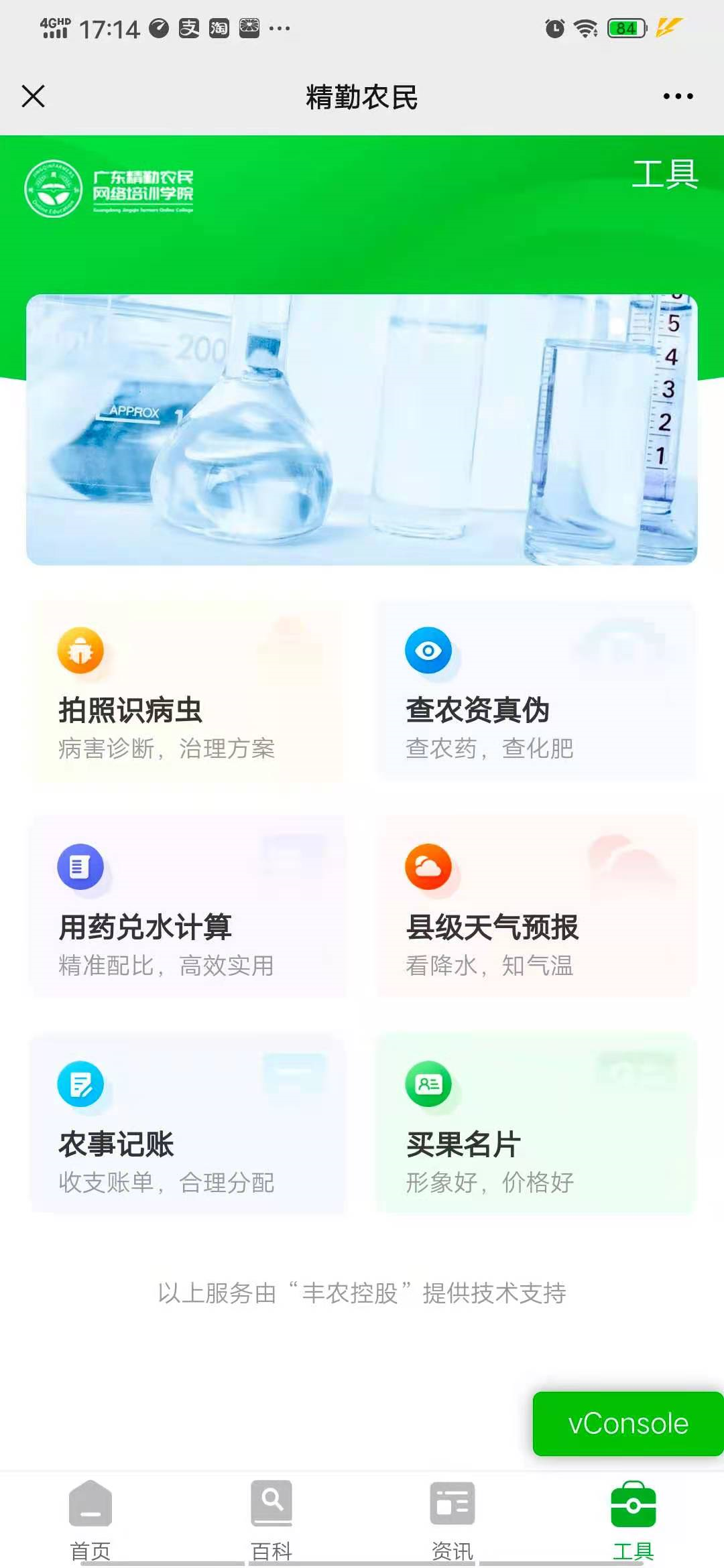Image resolution: width=724 pixels, height=1568 pixels.
Task: Open the 农事记账 bookkeeping tool
Action: pyautogui.click(x=186, y=1125)
